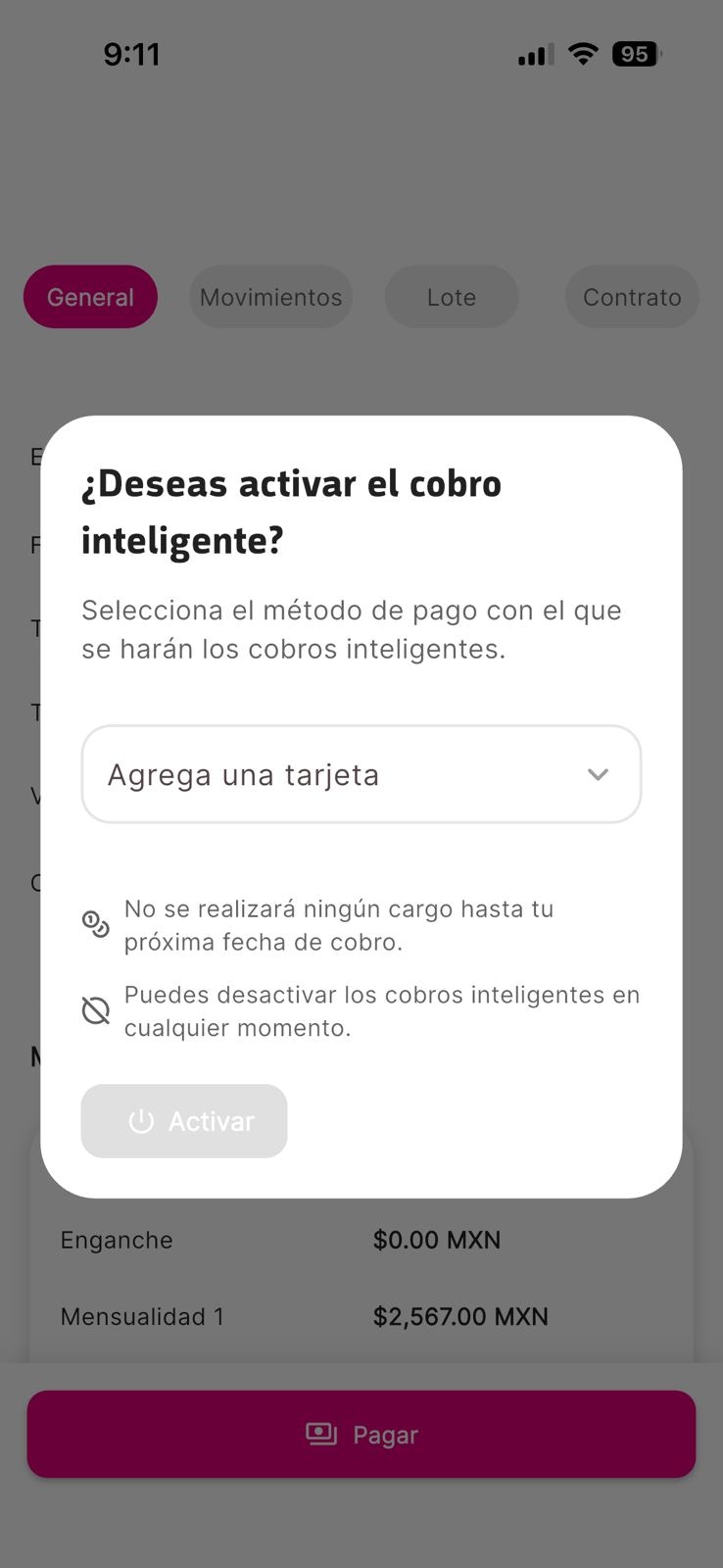Tap the Mensualidad 1 amount of $2,567.00 MXN
This screenshot has width=723, height=1568.
click(x=460, y=1316)
